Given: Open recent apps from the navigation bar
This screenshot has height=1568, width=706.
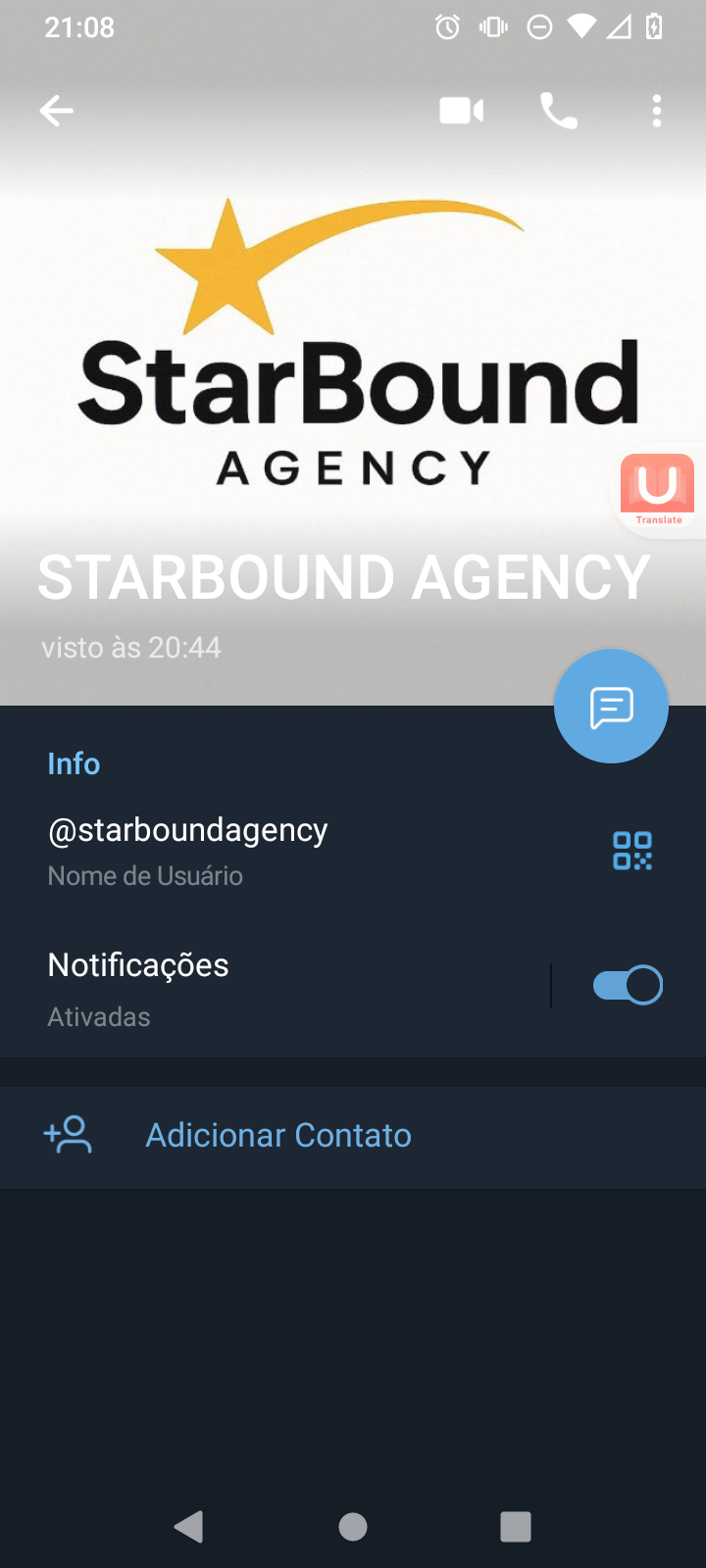Looking at the screenshot, I should click(x=516, y=1526).
